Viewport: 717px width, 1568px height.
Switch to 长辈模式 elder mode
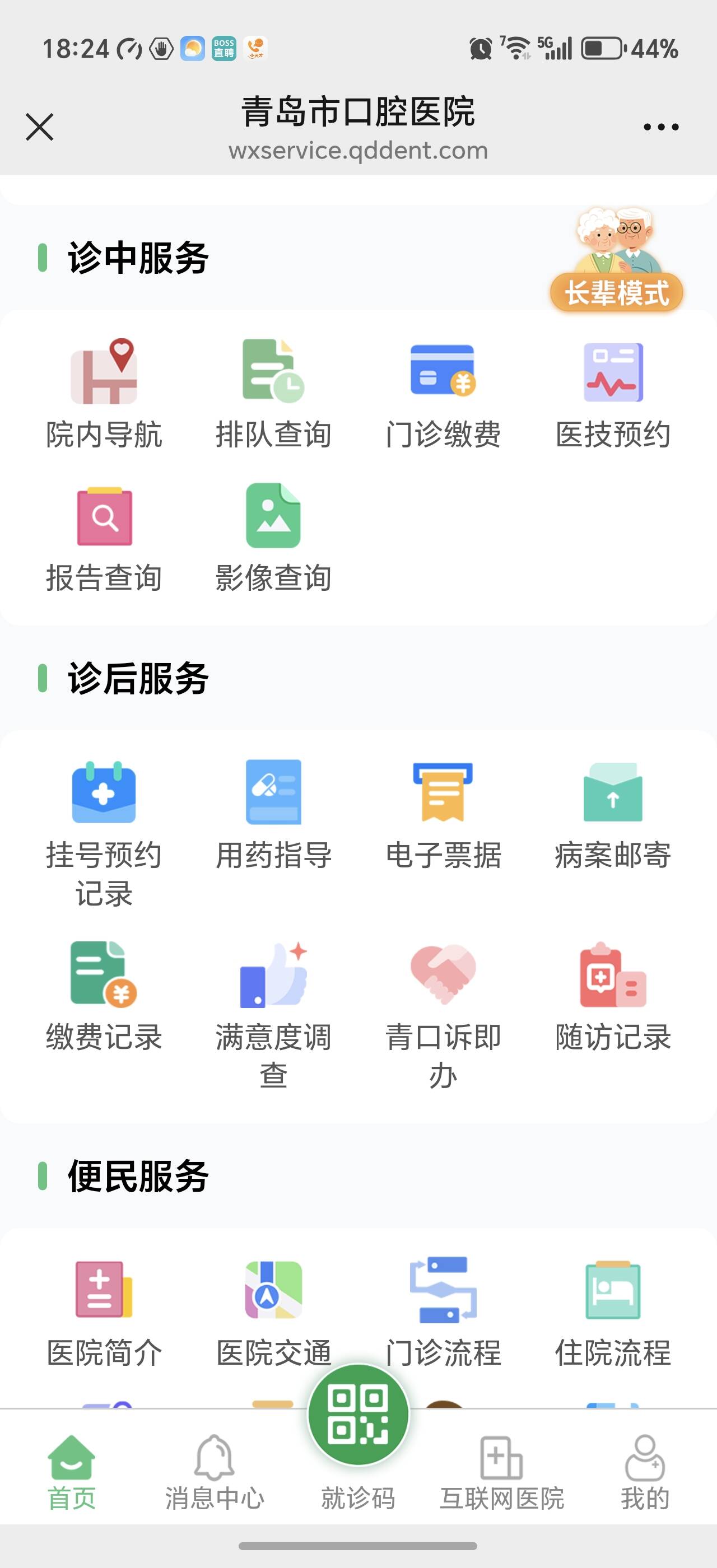(x=616, y=292)
